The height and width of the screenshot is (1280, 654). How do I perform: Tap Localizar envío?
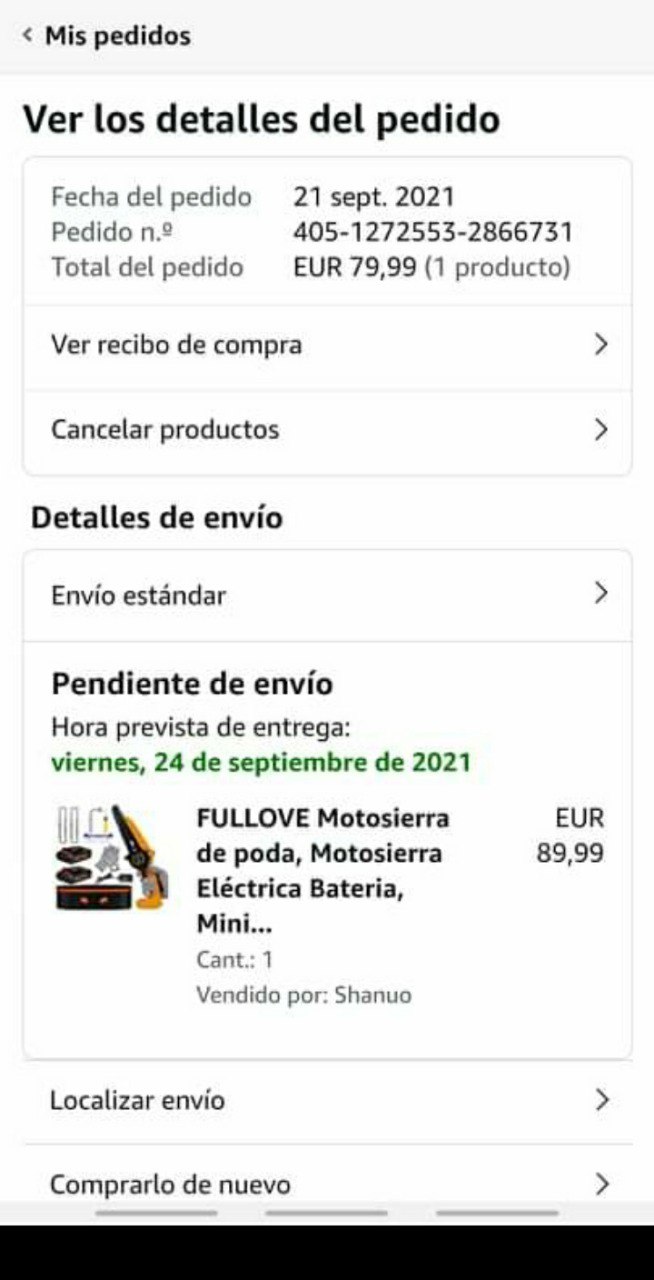pos(327,1100)
